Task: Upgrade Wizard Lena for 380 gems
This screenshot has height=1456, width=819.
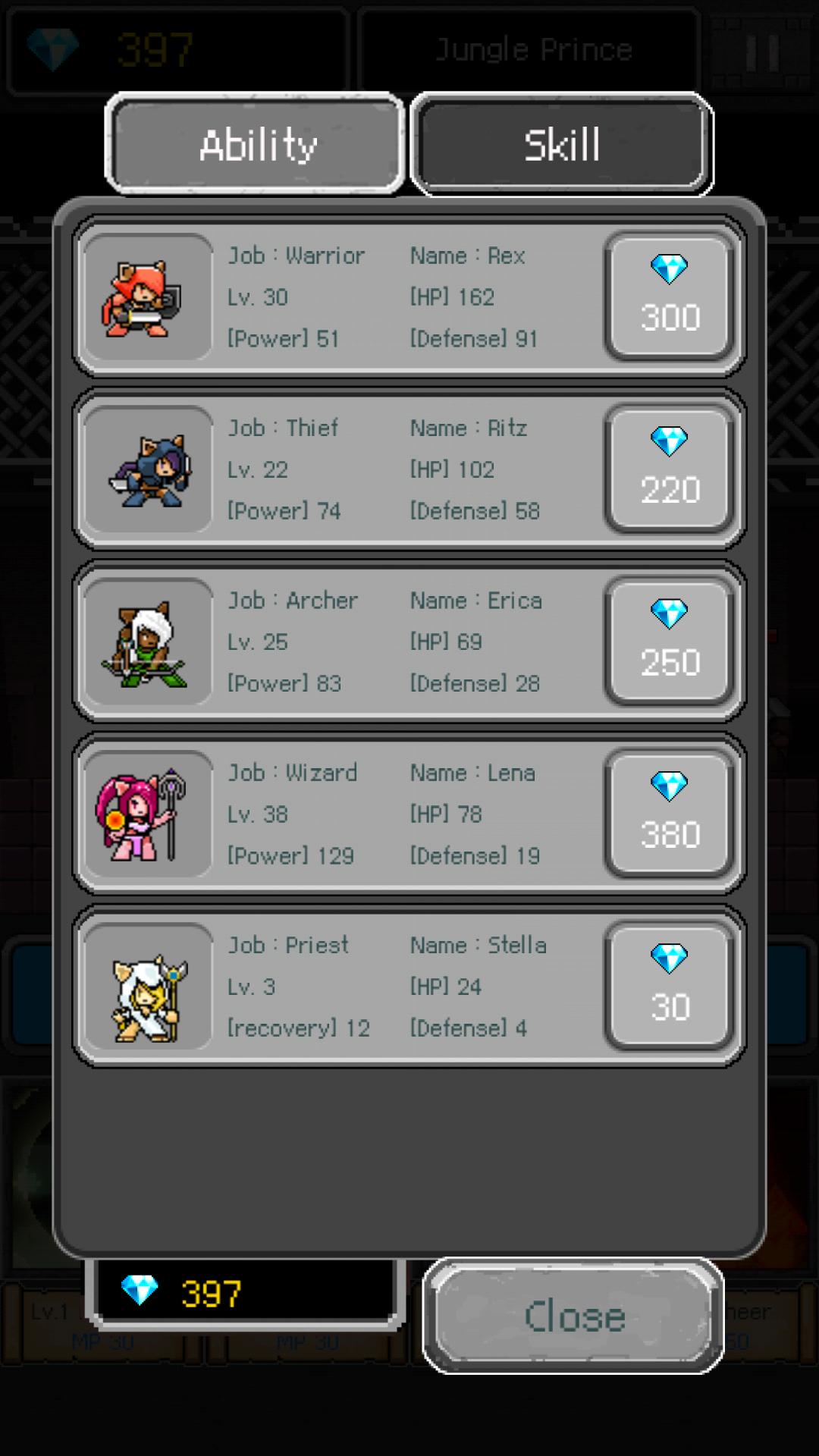Action: [669, 814]
